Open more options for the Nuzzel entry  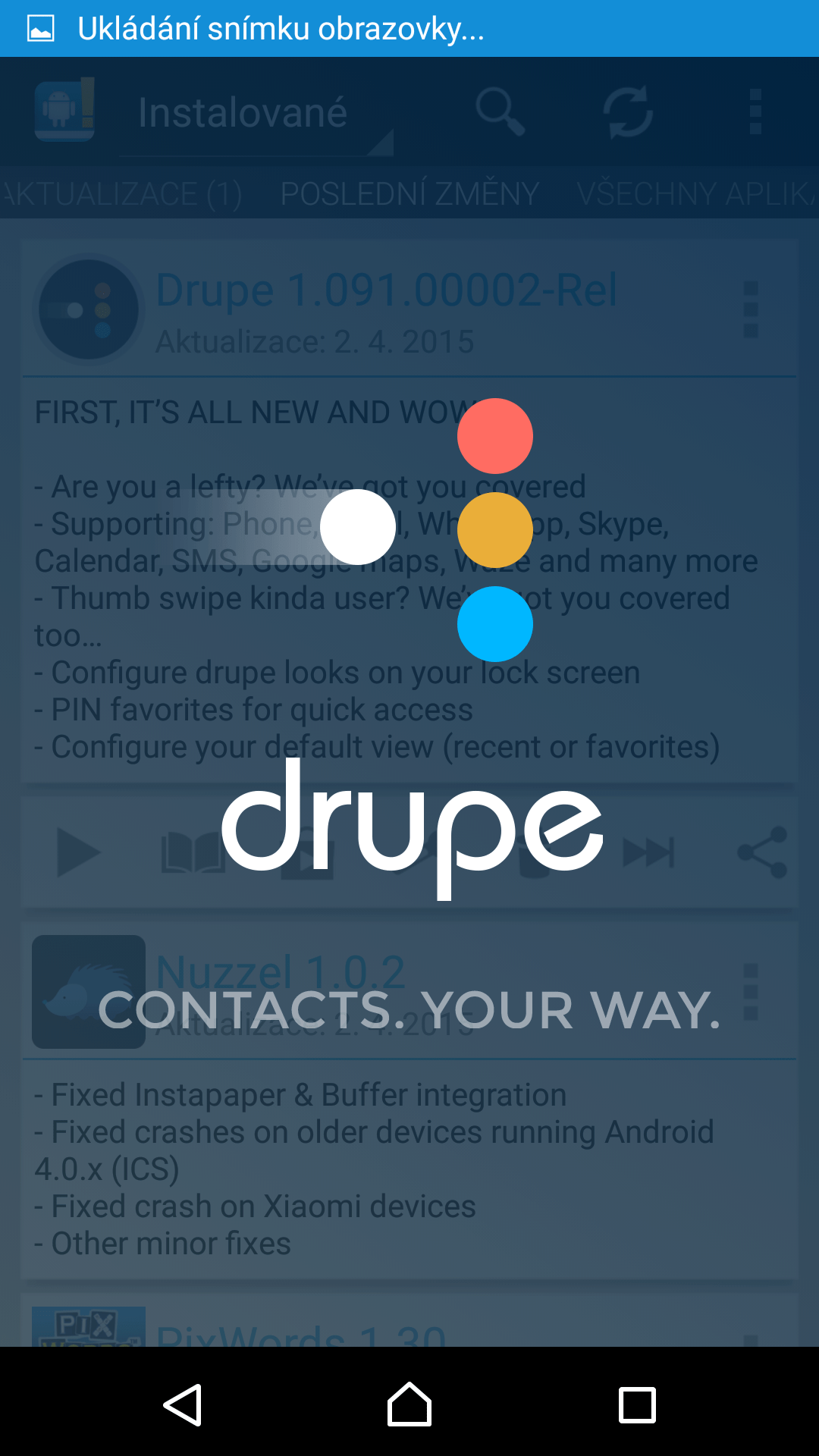751,992
